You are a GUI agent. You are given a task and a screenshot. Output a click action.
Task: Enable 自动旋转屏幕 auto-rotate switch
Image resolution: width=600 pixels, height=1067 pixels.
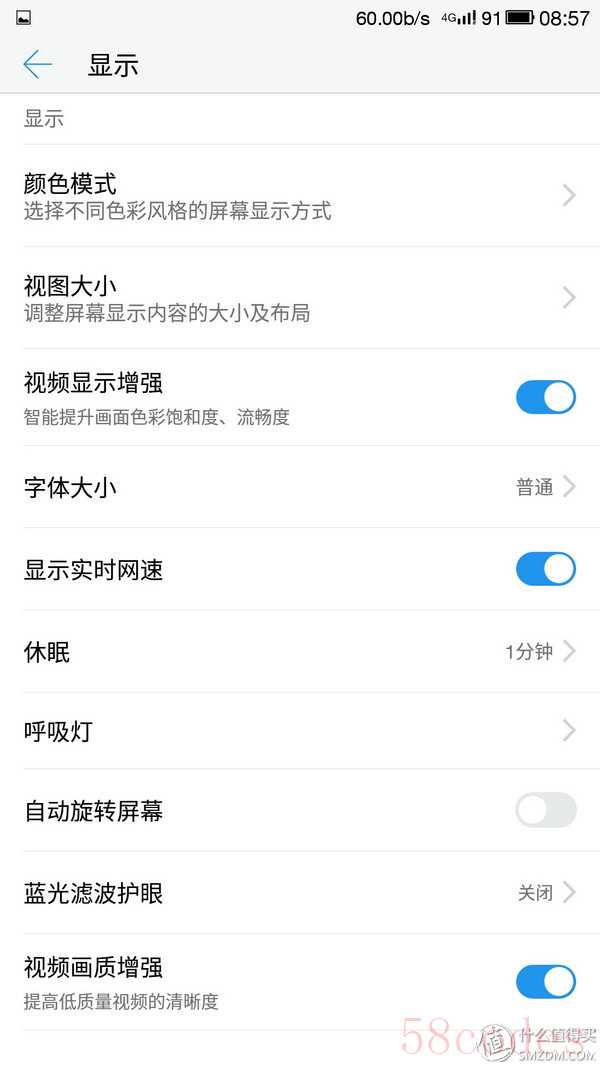(x=546, y=810)
